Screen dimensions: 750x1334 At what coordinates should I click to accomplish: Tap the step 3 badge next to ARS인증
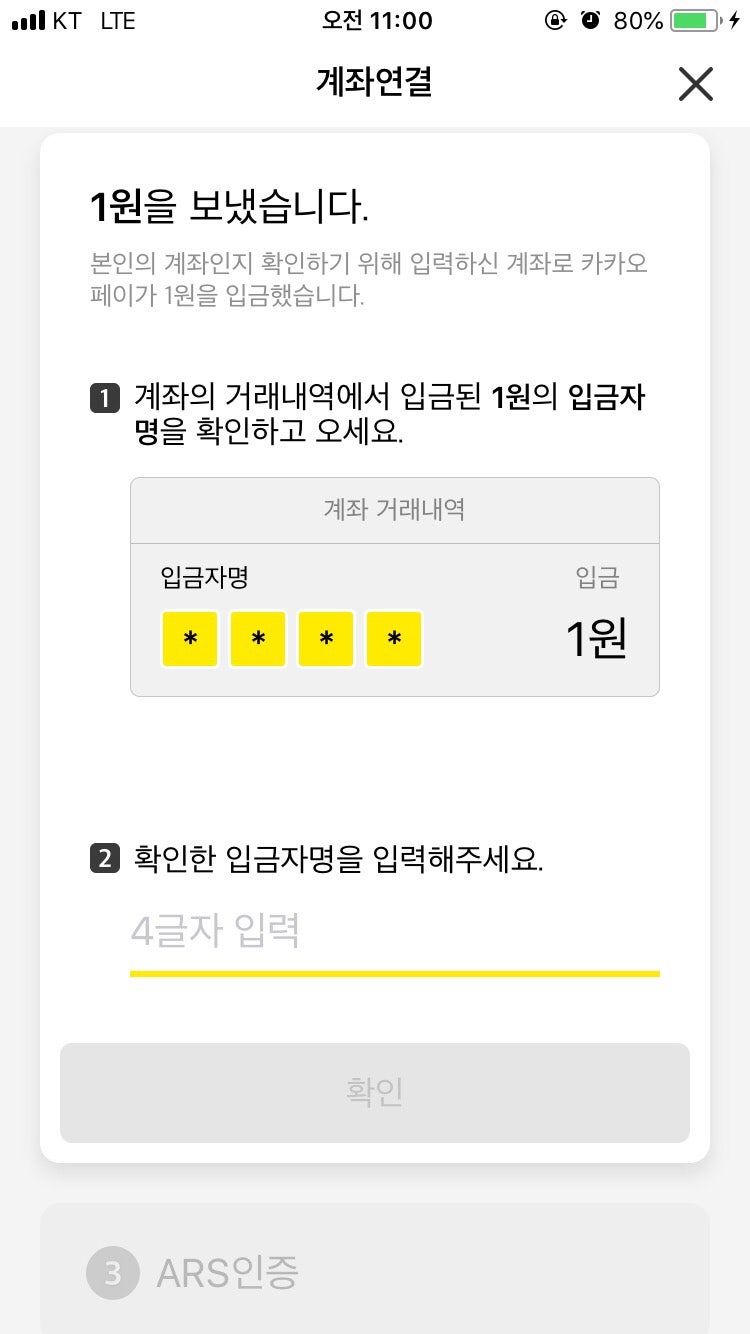point(110,1274)
